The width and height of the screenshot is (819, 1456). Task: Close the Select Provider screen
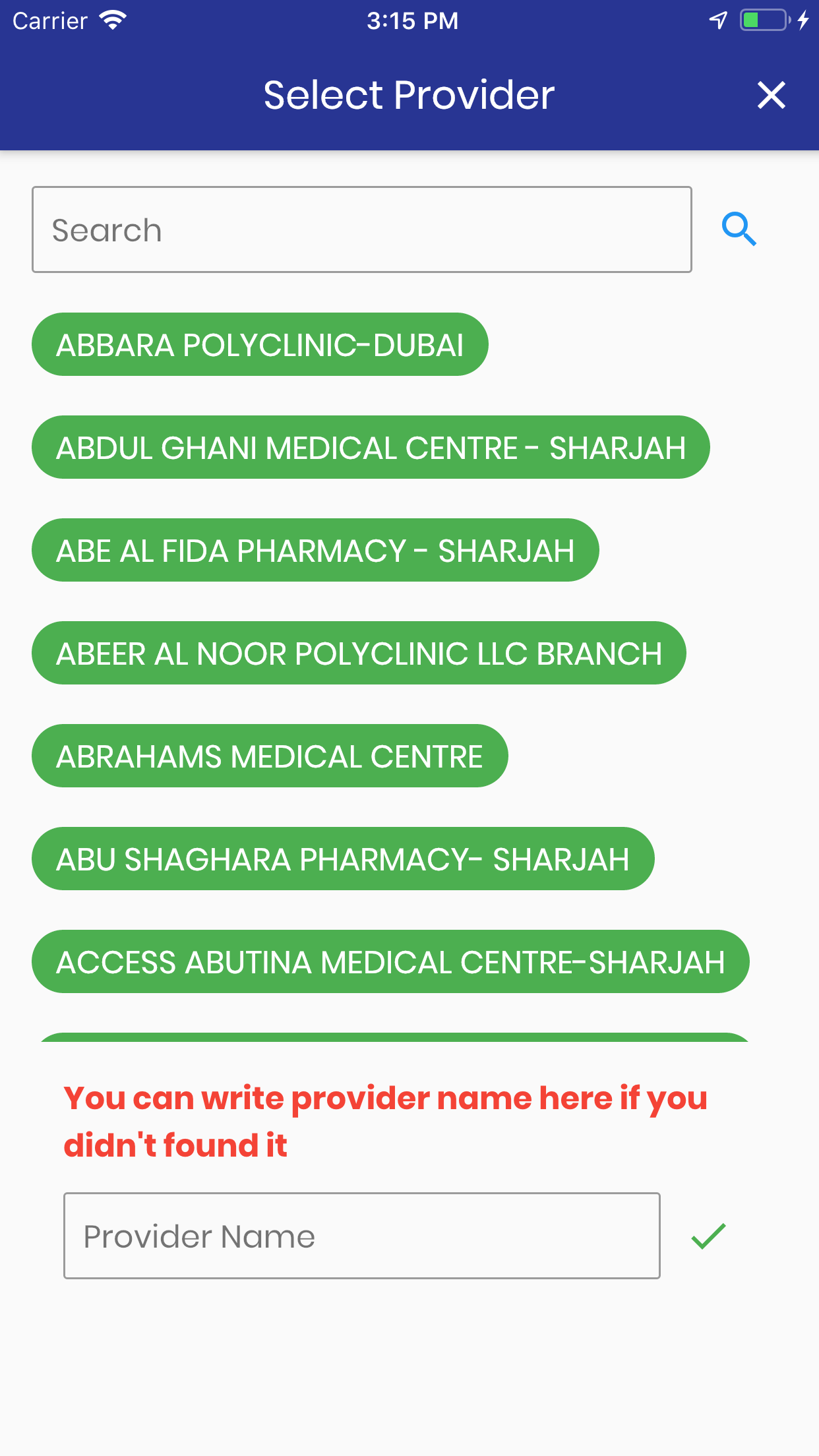coord(771,95)
